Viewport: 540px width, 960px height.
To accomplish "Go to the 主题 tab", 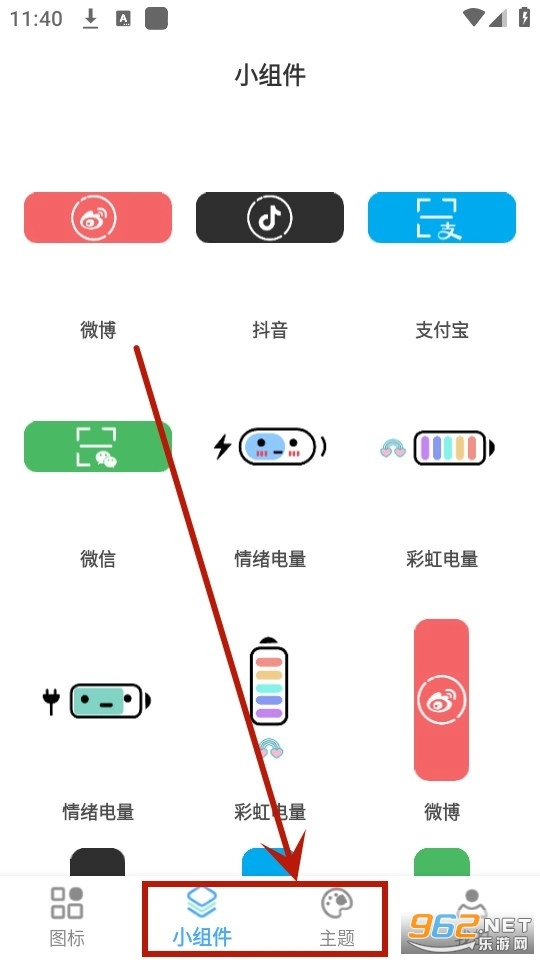I will pyautogui.click(x=337, y=917).
